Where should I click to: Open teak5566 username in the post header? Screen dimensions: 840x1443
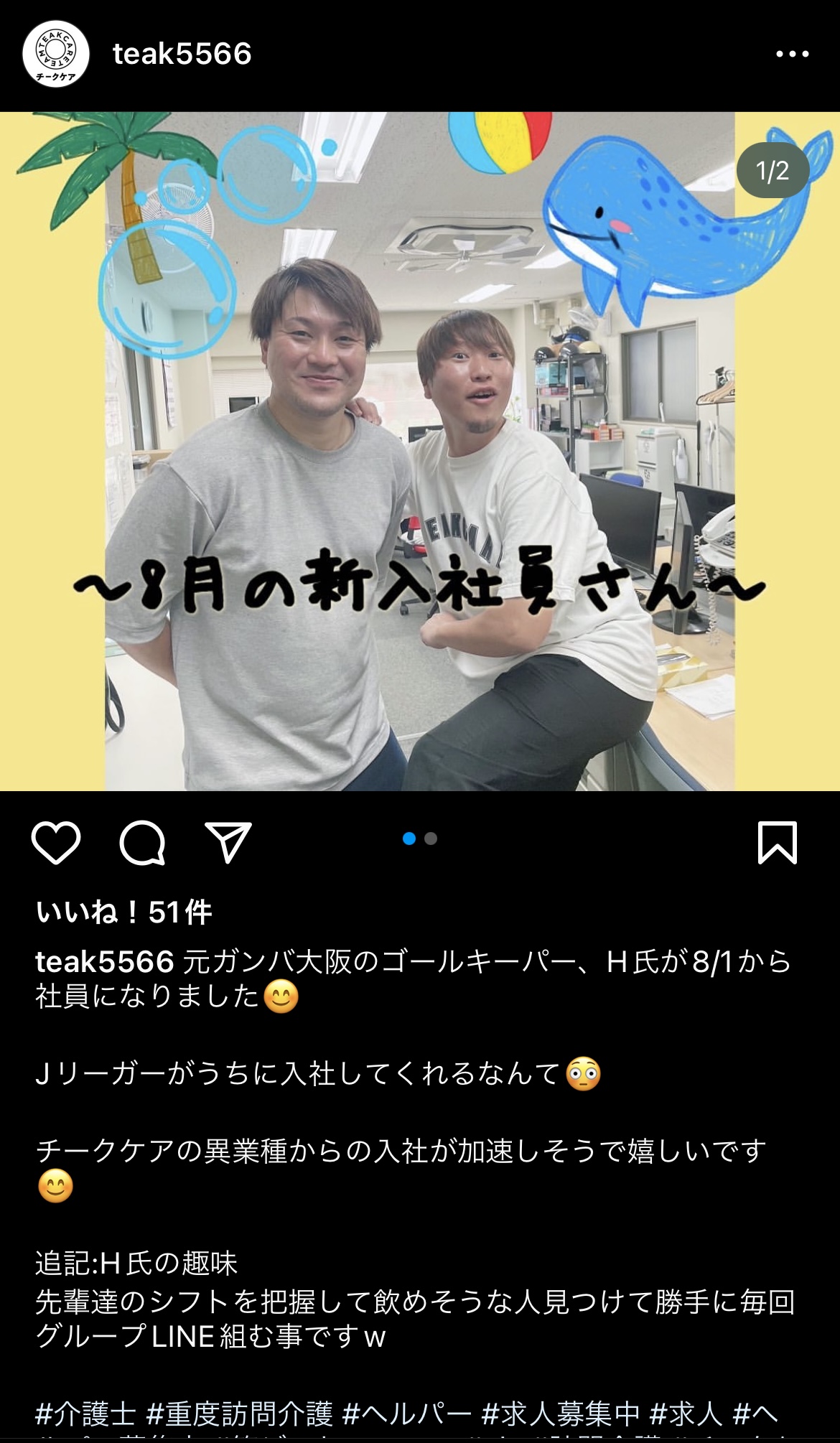[x=182, y=54]
